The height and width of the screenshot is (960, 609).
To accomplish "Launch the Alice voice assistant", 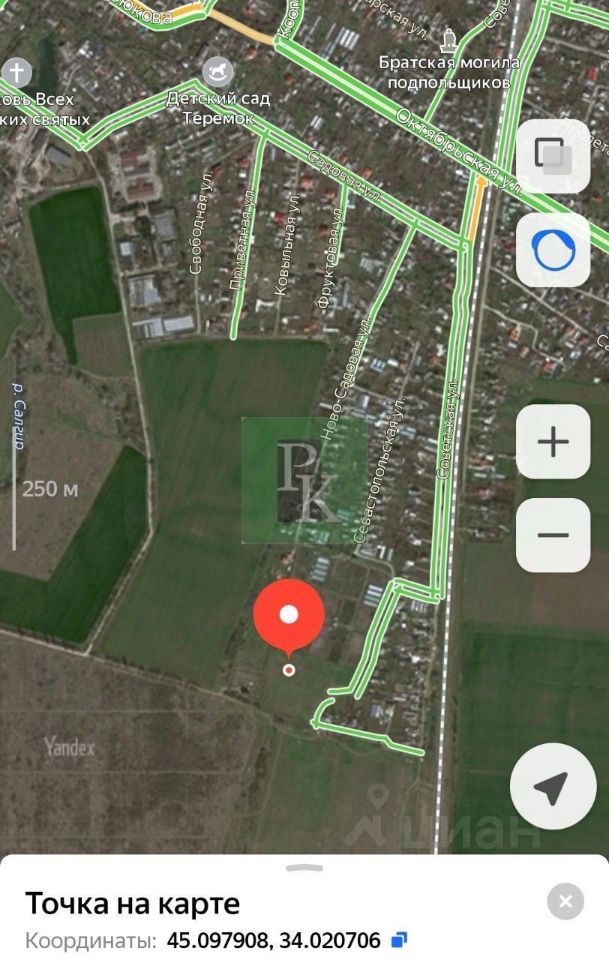I will click(x=552, y=250).
